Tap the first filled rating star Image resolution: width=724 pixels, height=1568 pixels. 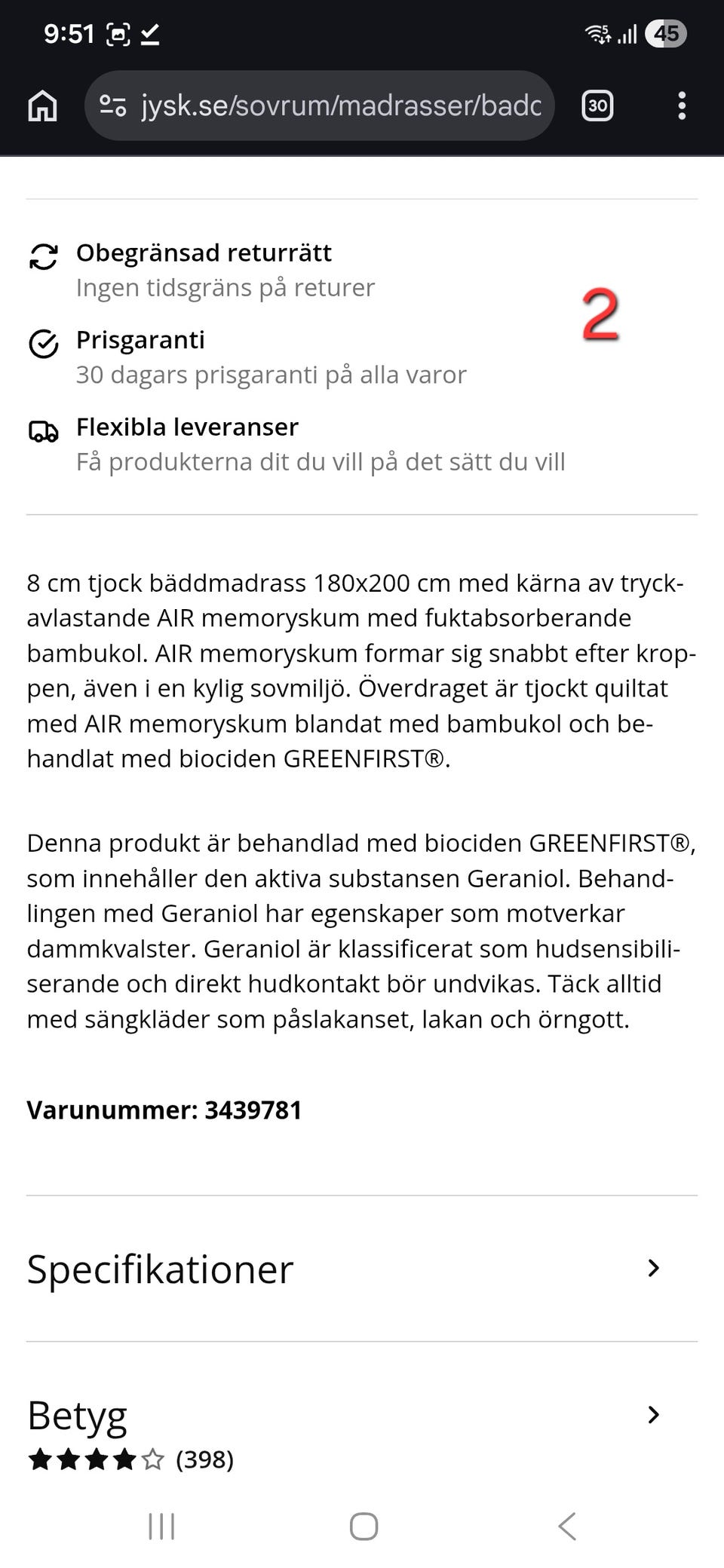(40, 1457)
